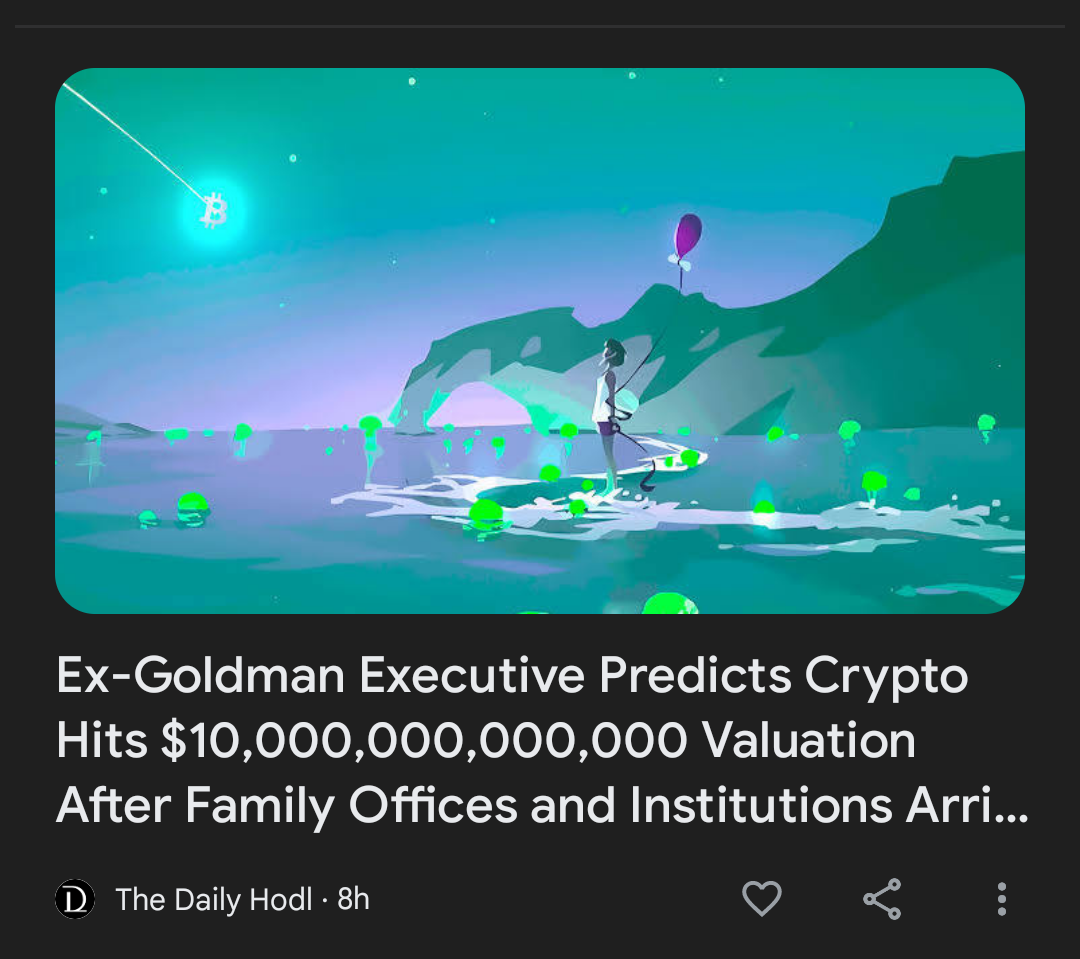
Task: Like the Daily Hodl article
Action: pyautogui.click(x=761, y=898)
